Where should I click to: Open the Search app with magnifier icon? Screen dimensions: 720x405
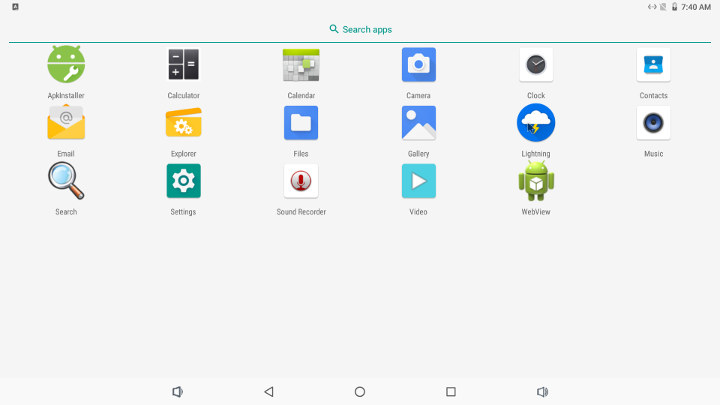click(66, 181)
